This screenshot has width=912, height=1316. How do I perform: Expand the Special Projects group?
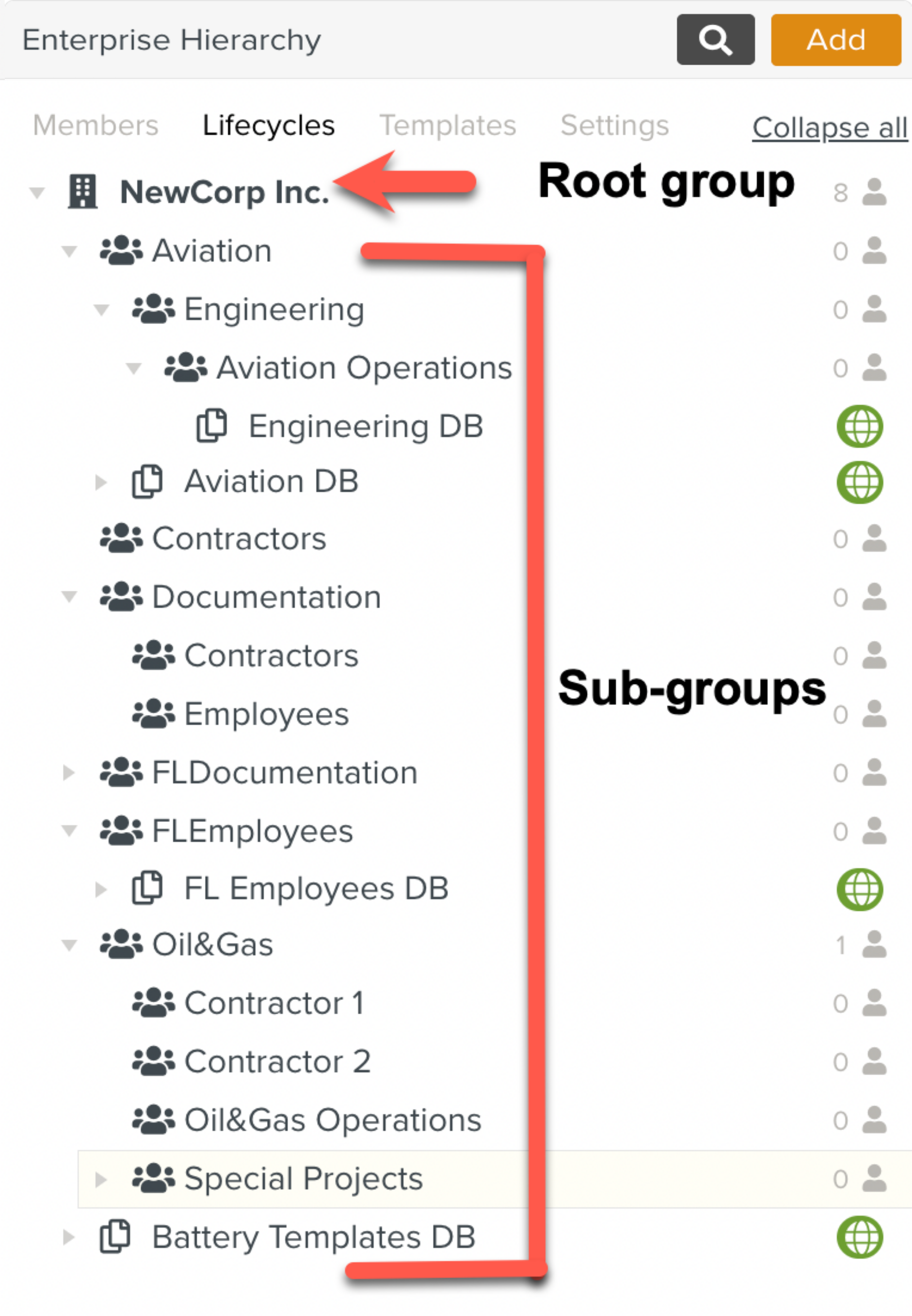101,1178
